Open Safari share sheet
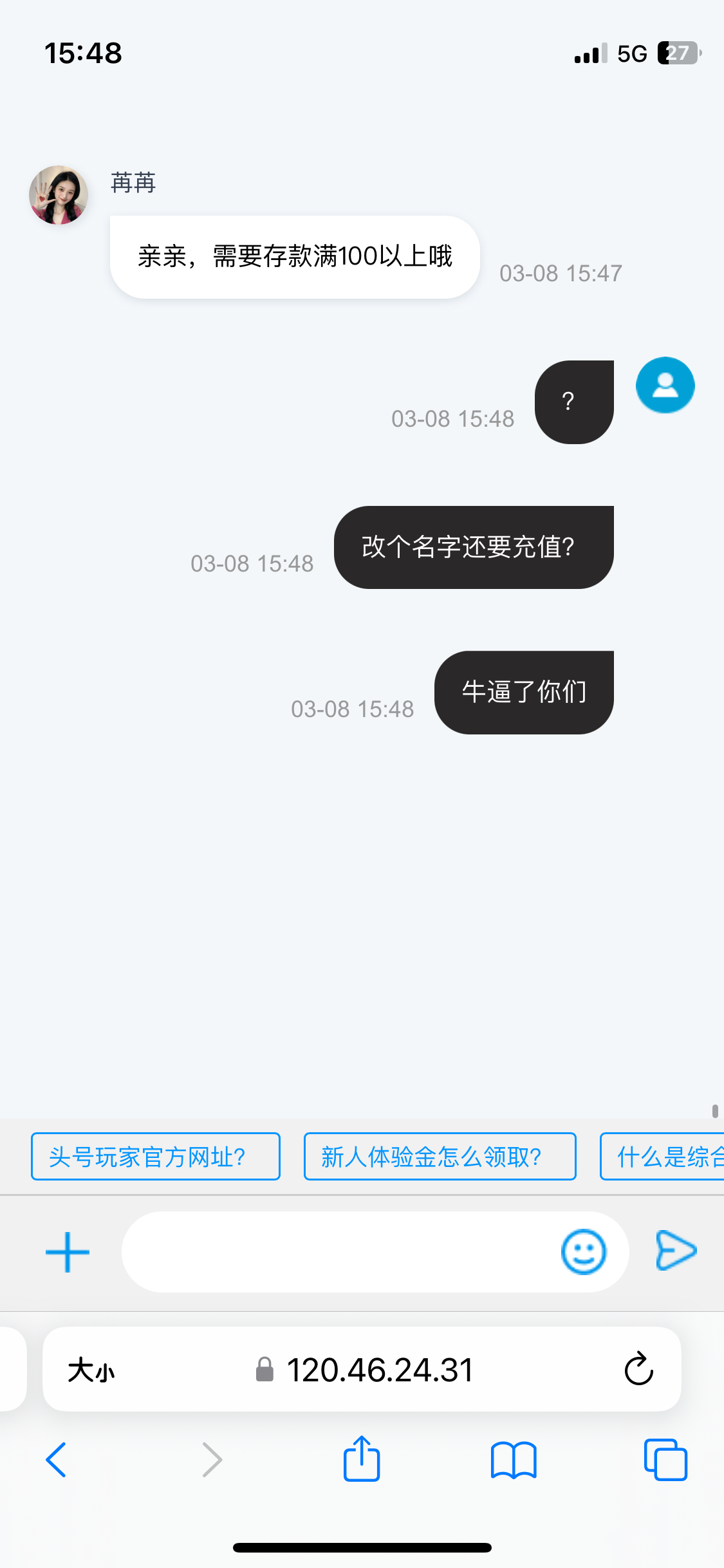The height and width of the screenshot is (1568, 724). (362, 1459)
